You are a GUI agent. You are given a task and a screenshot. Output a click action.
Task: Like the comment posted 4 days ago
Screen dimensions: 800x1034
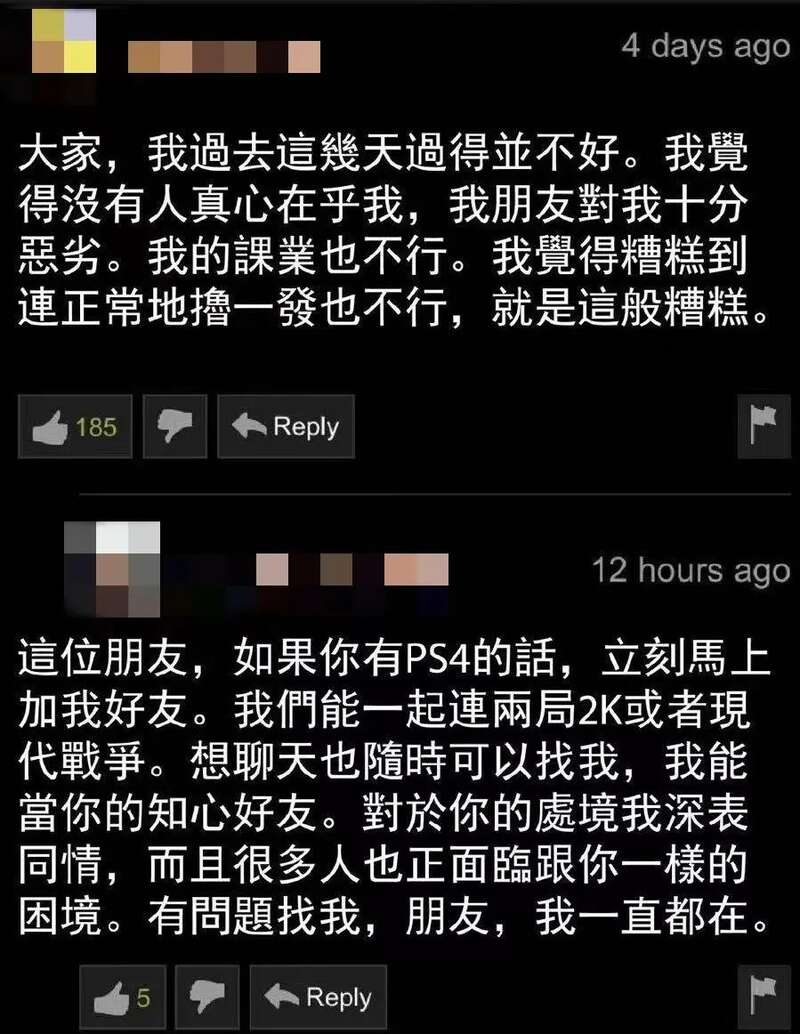point(76,427)
